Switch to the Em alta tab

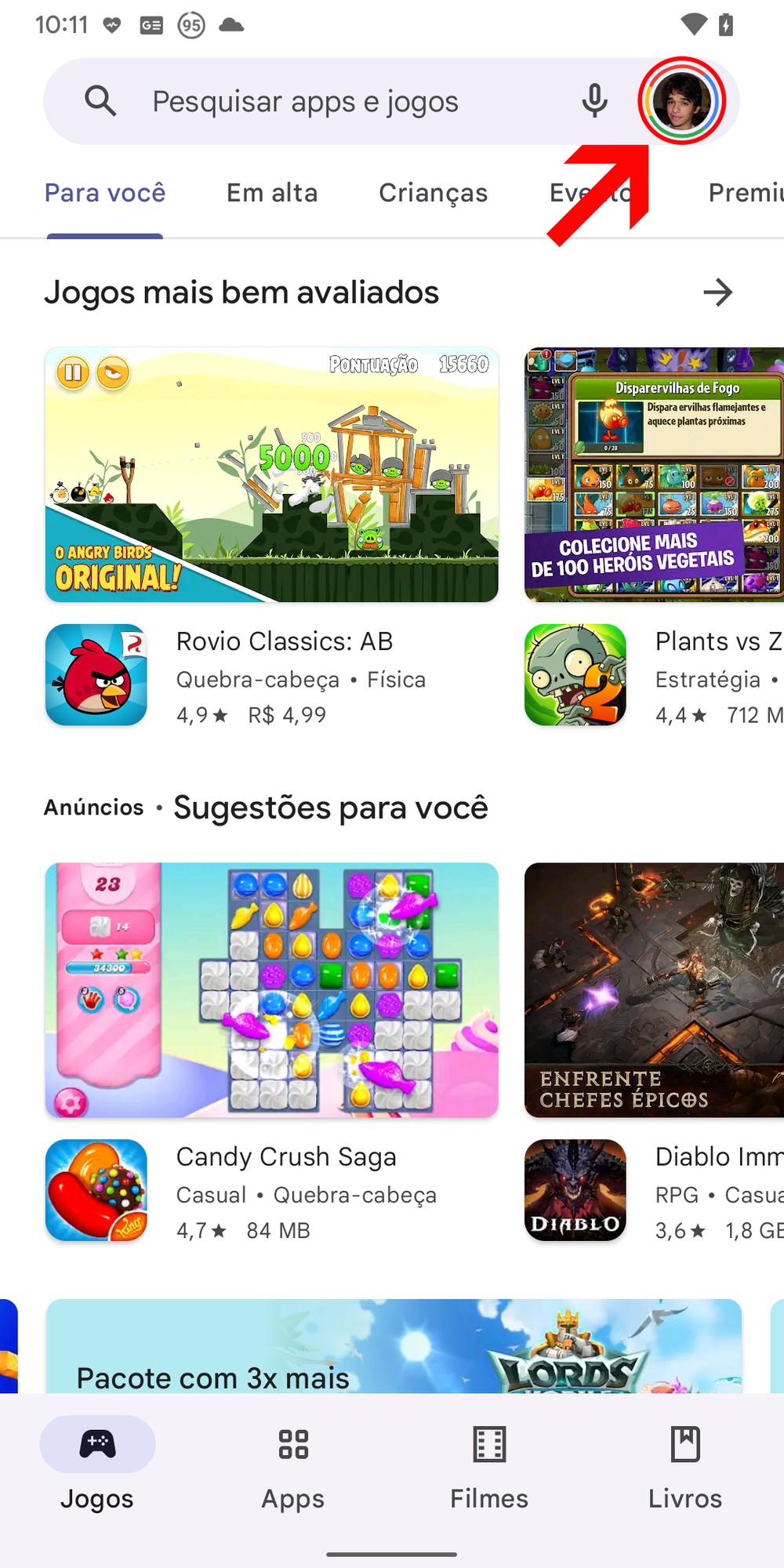coord(272,193)
